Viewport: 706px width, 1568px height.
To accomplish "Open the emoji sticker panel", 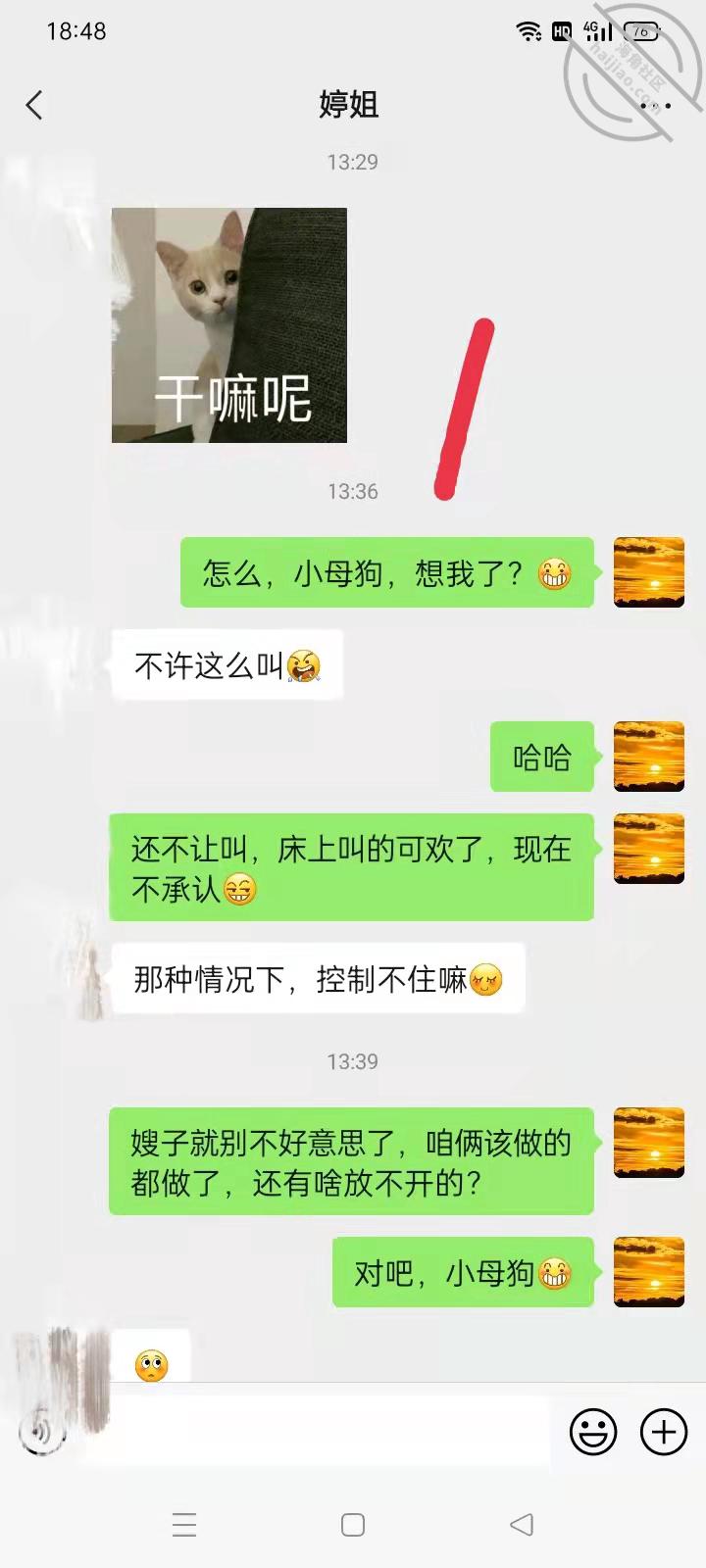I will coord(593,1432).
